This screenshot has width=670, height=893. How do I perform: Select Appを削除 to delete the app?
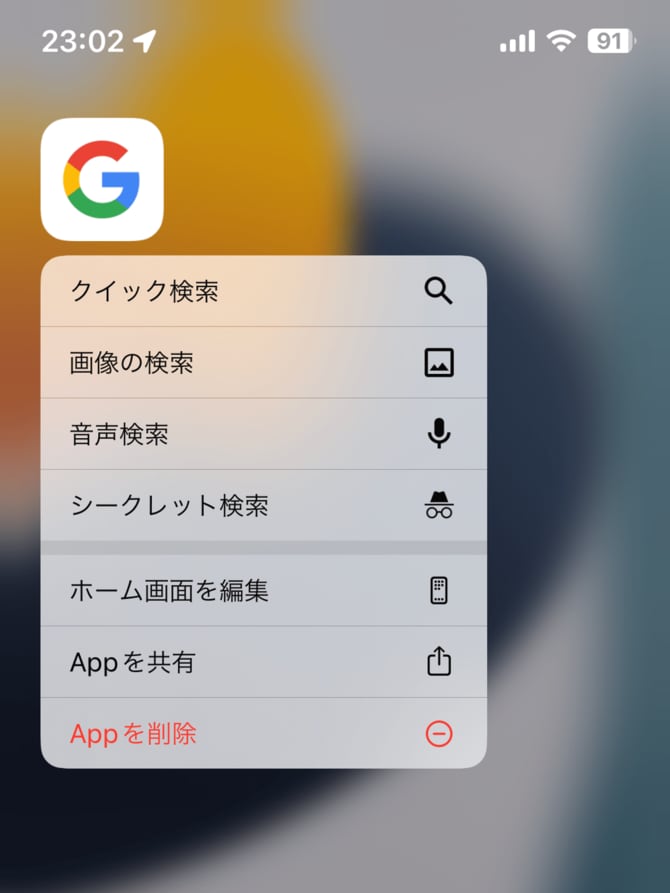point(263,733)
